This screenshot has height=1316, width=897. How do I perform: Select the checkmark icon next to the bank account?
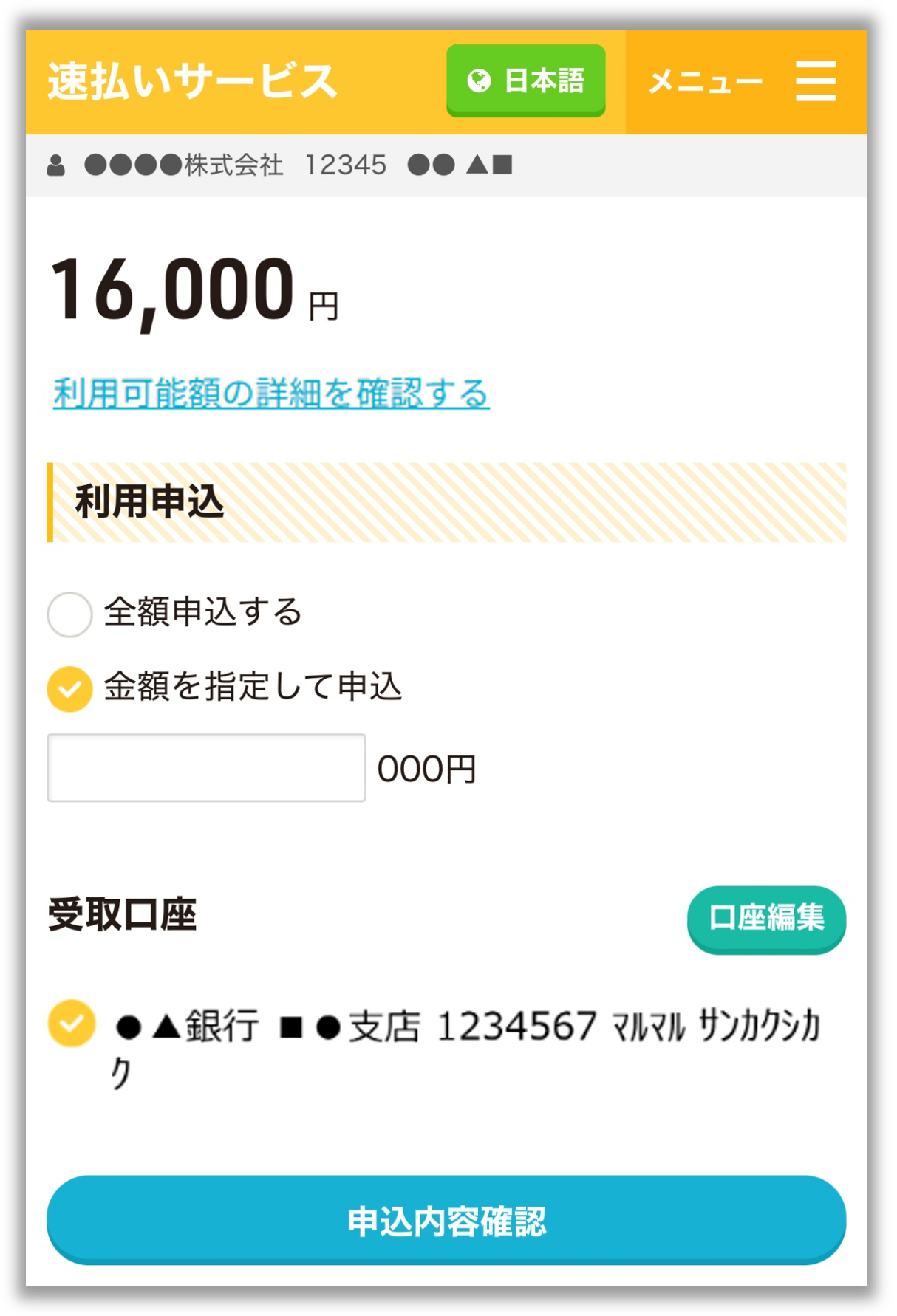coord(70,1024)
